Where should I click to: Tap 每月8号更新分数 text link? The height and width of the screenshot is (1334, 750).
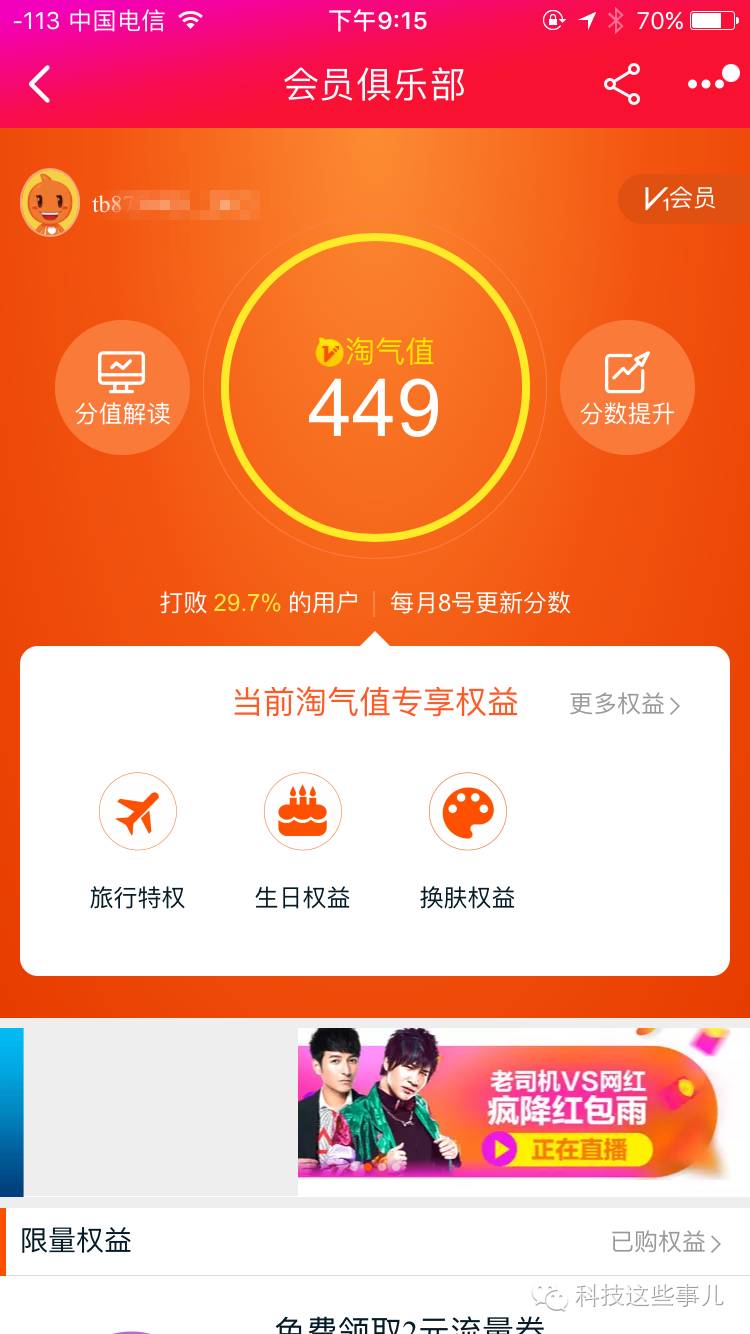(x=477, y=605)
